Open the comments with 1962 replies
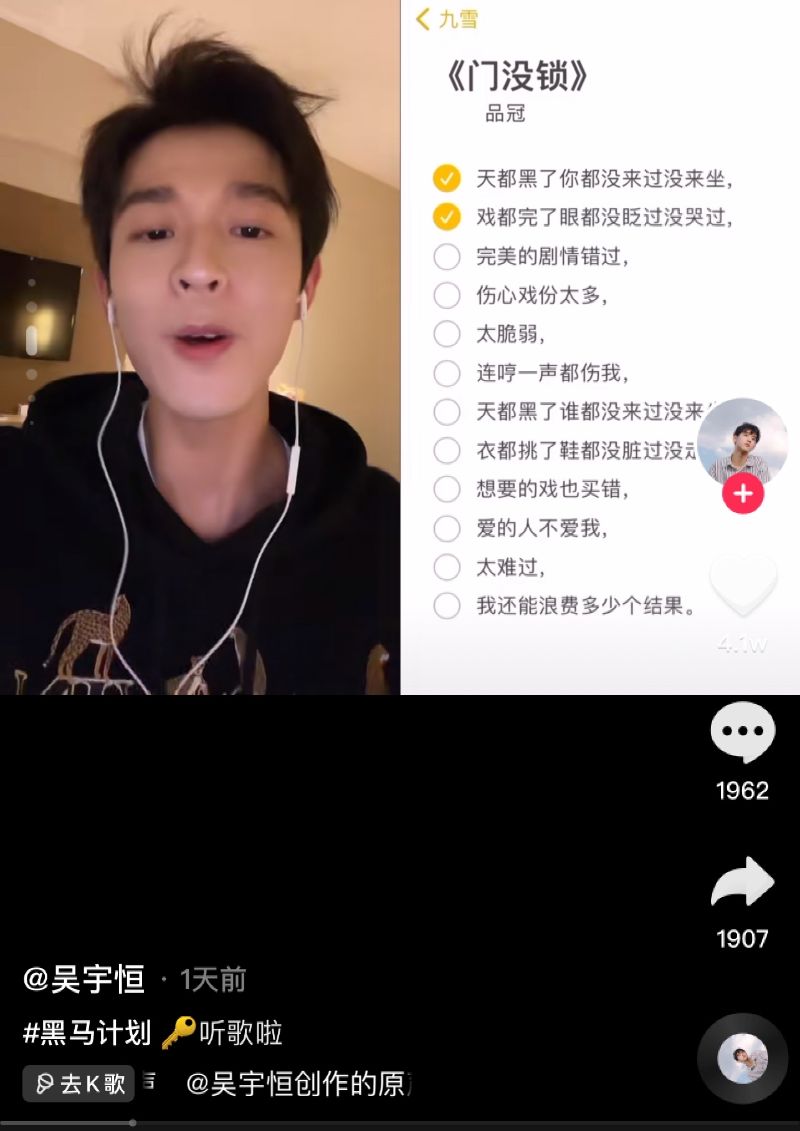Image resolution: width=800 pixels, height=1131 pixels. point(742,733)
